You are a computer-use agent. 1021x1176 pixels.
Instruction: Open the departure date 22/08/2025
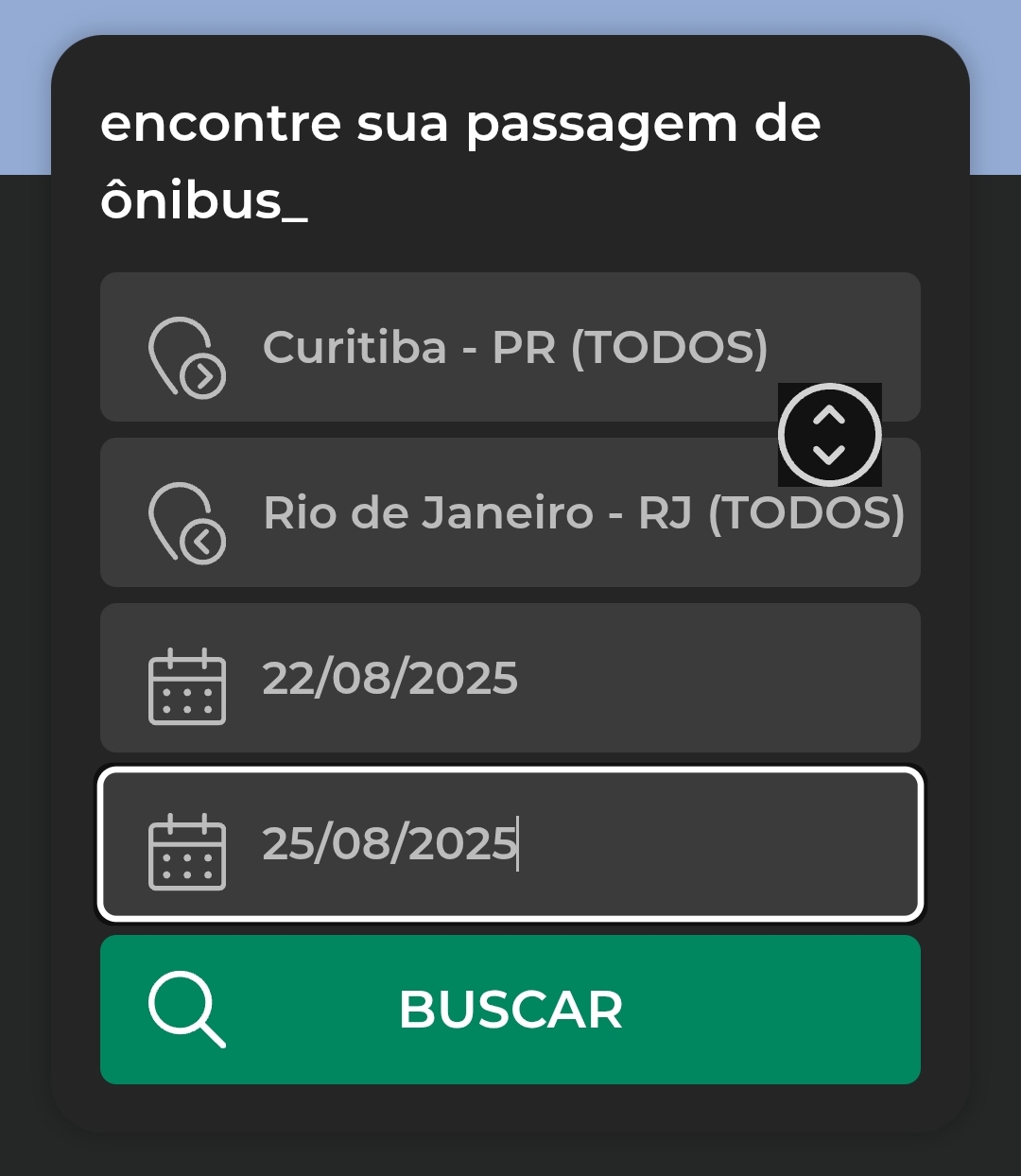[510, 678]
